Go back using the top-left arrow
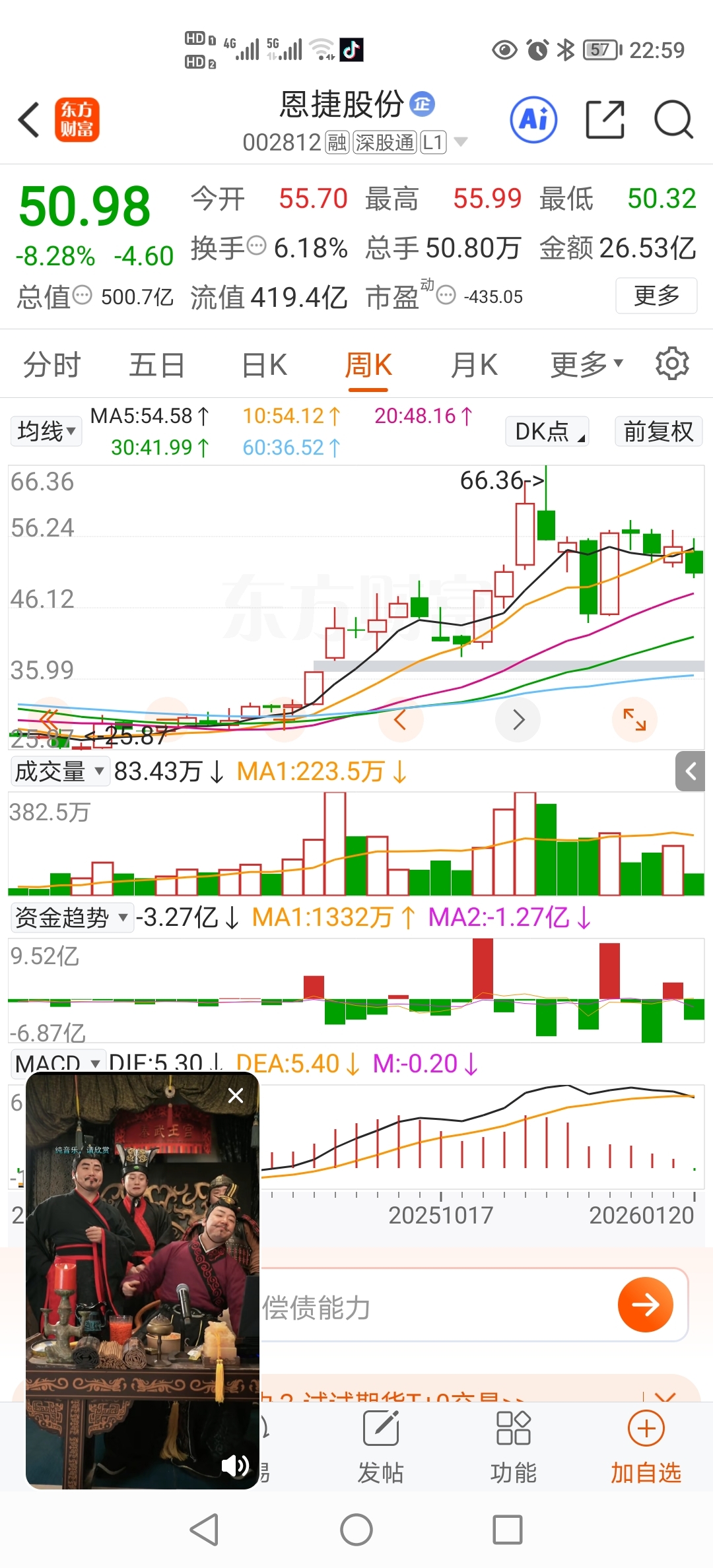The width and height of the screenshot is (713, 1568). tap(29, 120)
